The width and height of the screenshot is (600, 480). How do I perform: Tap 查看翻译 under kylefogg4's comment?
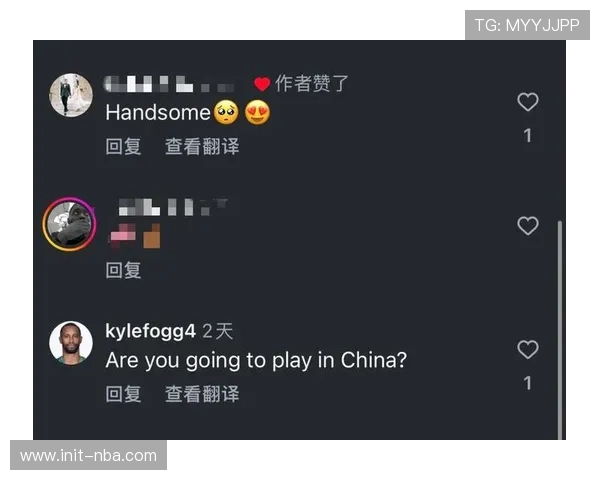[202, 393]
